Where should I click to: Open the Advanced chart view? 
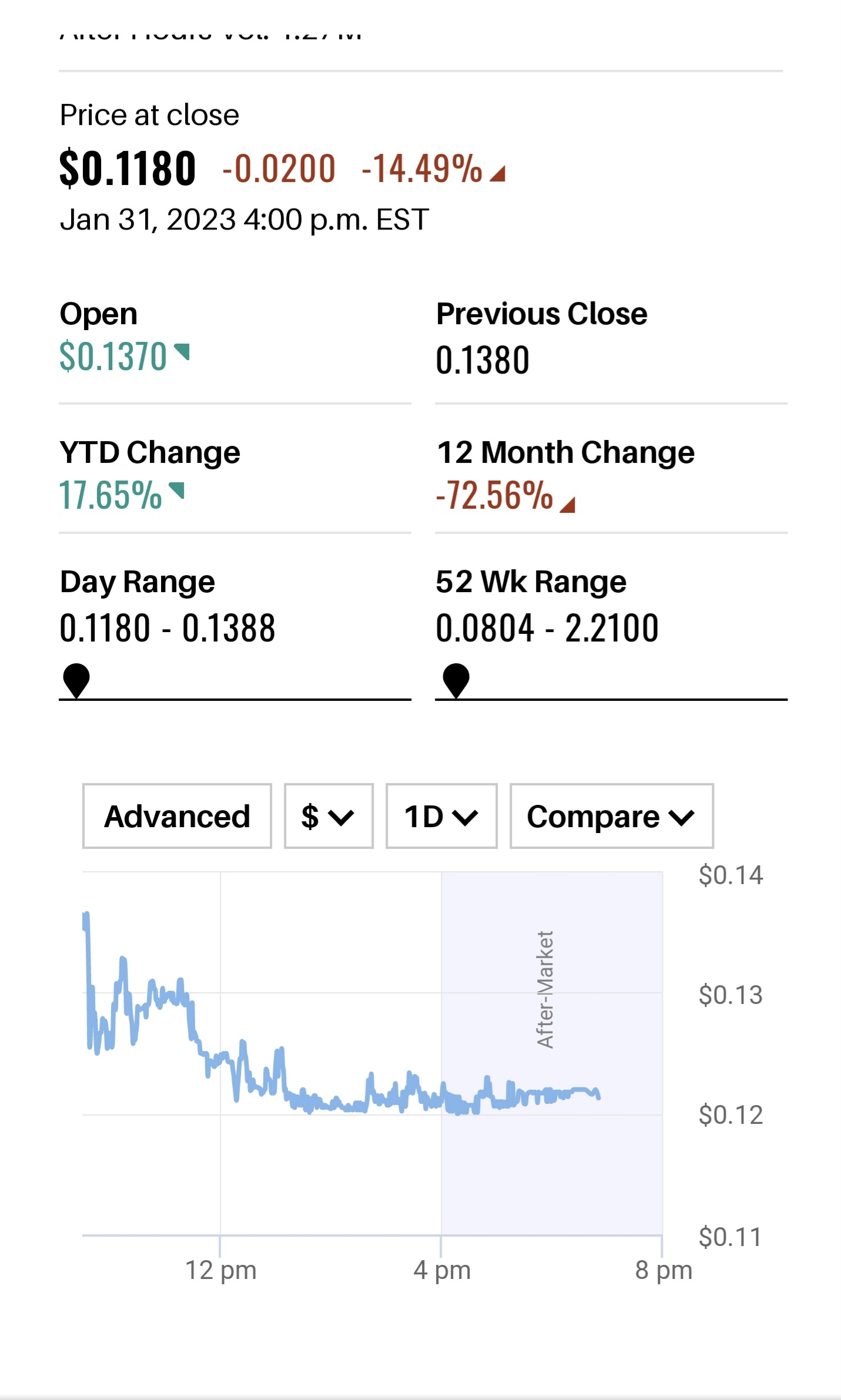[x=177, y=816]
